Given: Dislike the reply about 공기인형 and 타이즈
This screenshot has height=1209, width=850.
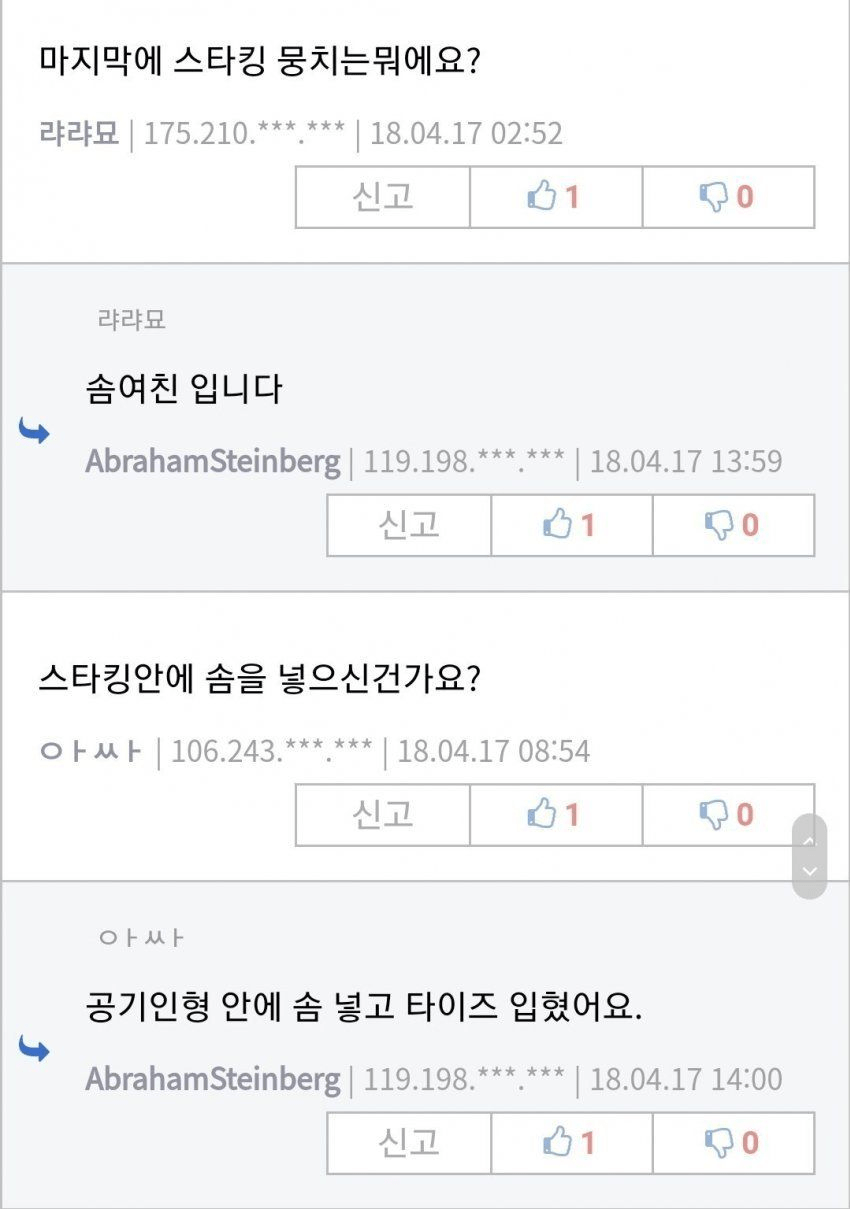Looking at the screenshot, I should 733,1142.
